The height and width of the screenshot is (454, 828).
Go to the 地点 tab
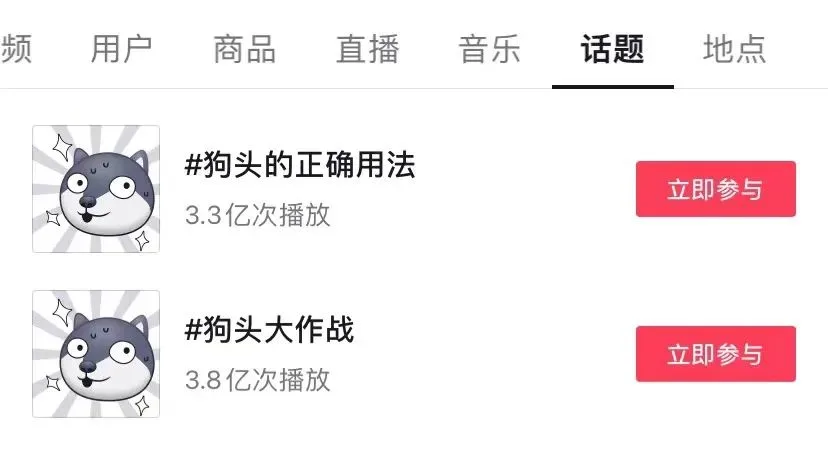(734, 49)
